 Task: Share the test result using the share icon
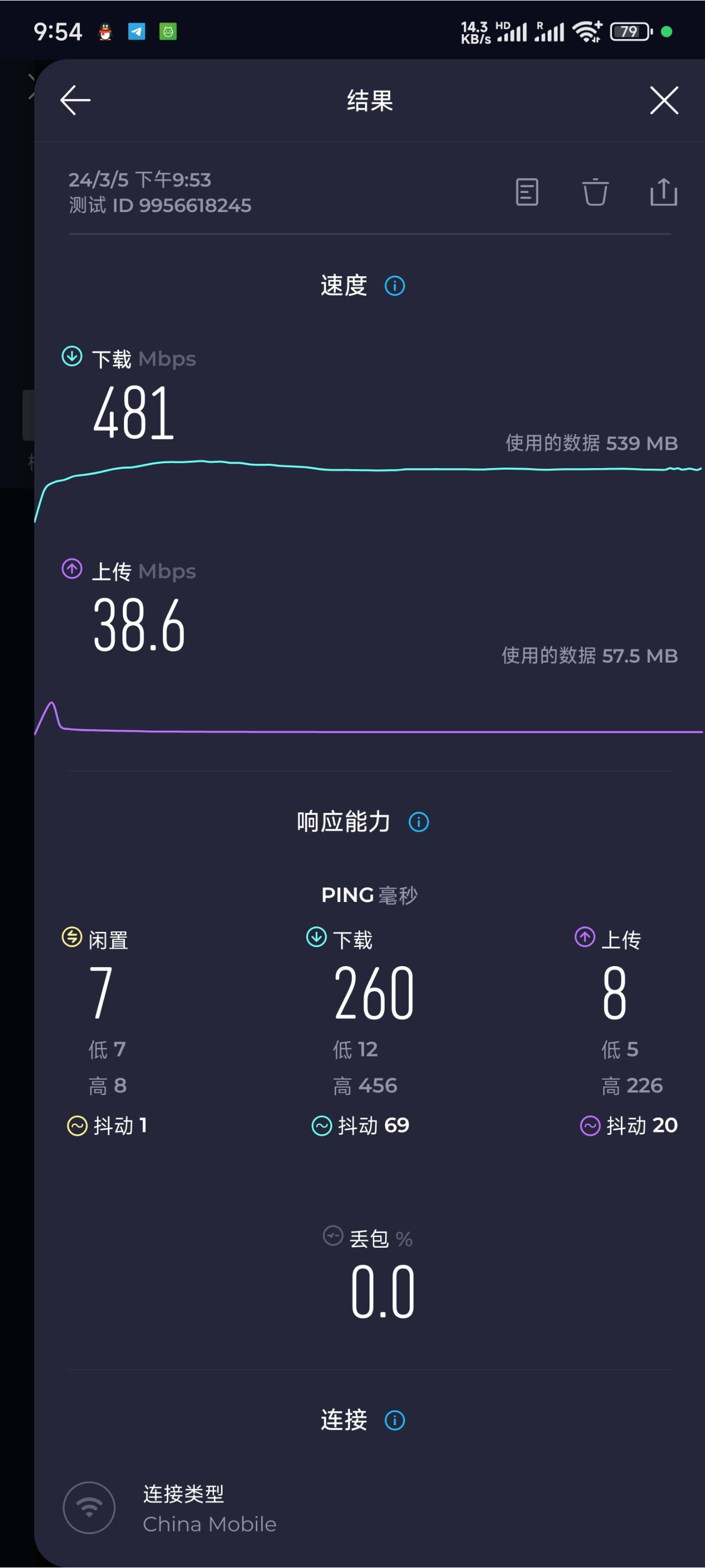[664, 193]
